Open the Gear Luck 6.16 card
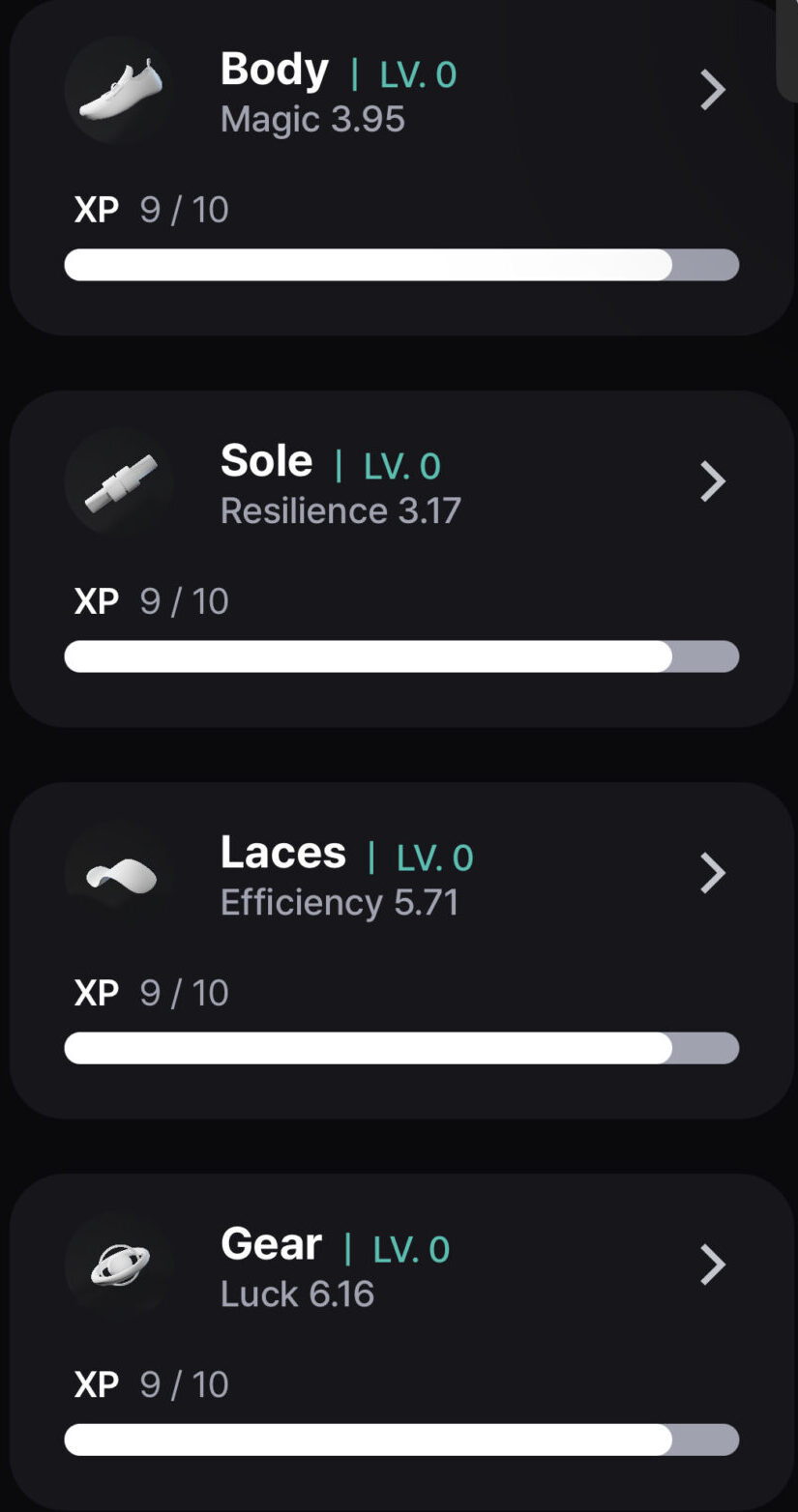The height and width of the screenshot is (1512, 798). (x=401, y=1342)
